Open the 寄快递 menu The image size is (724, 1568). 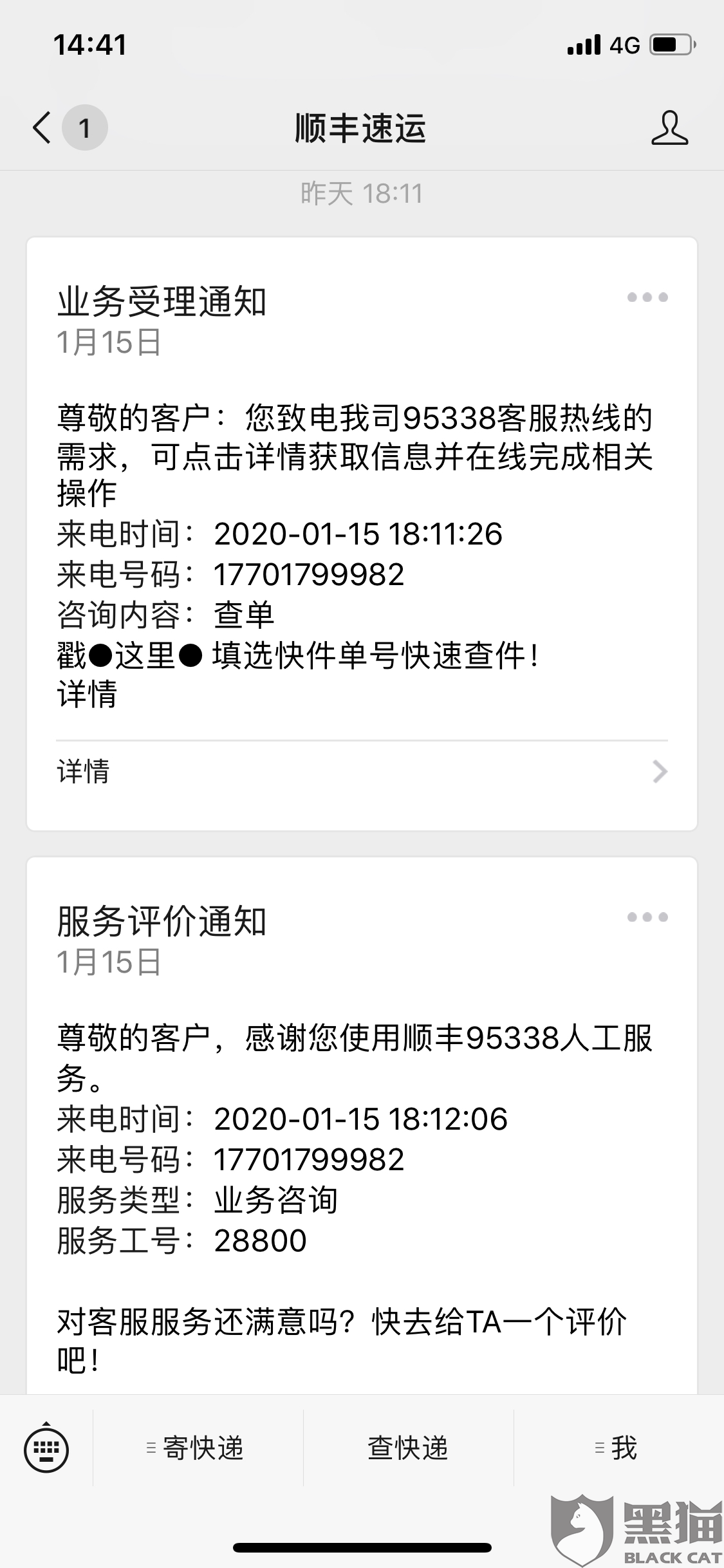point(197,1448)
